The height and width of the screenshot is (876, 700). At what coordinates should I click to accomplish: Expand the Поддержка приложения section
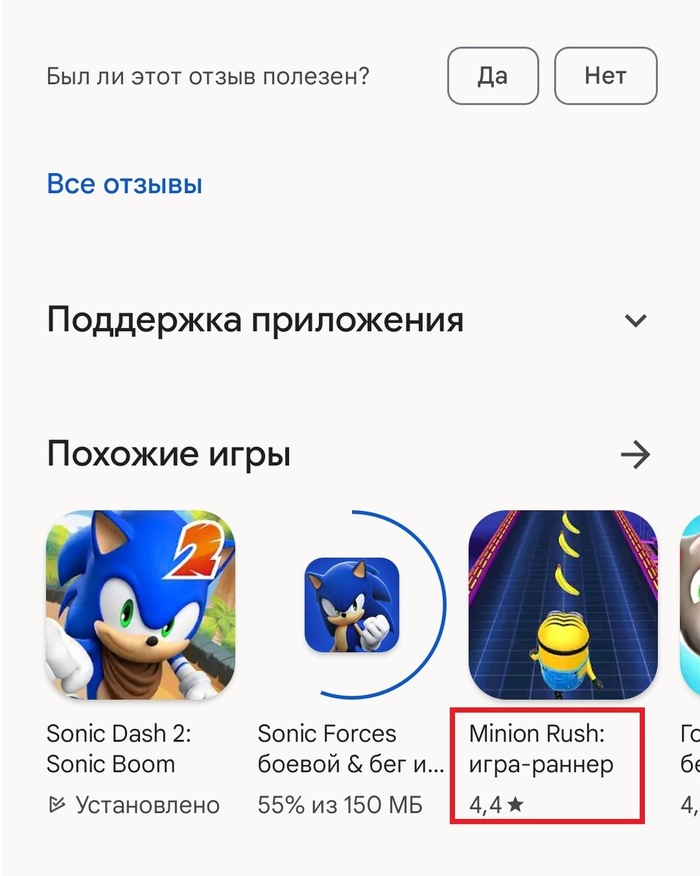pyautogui.click(x=635, y=321)
